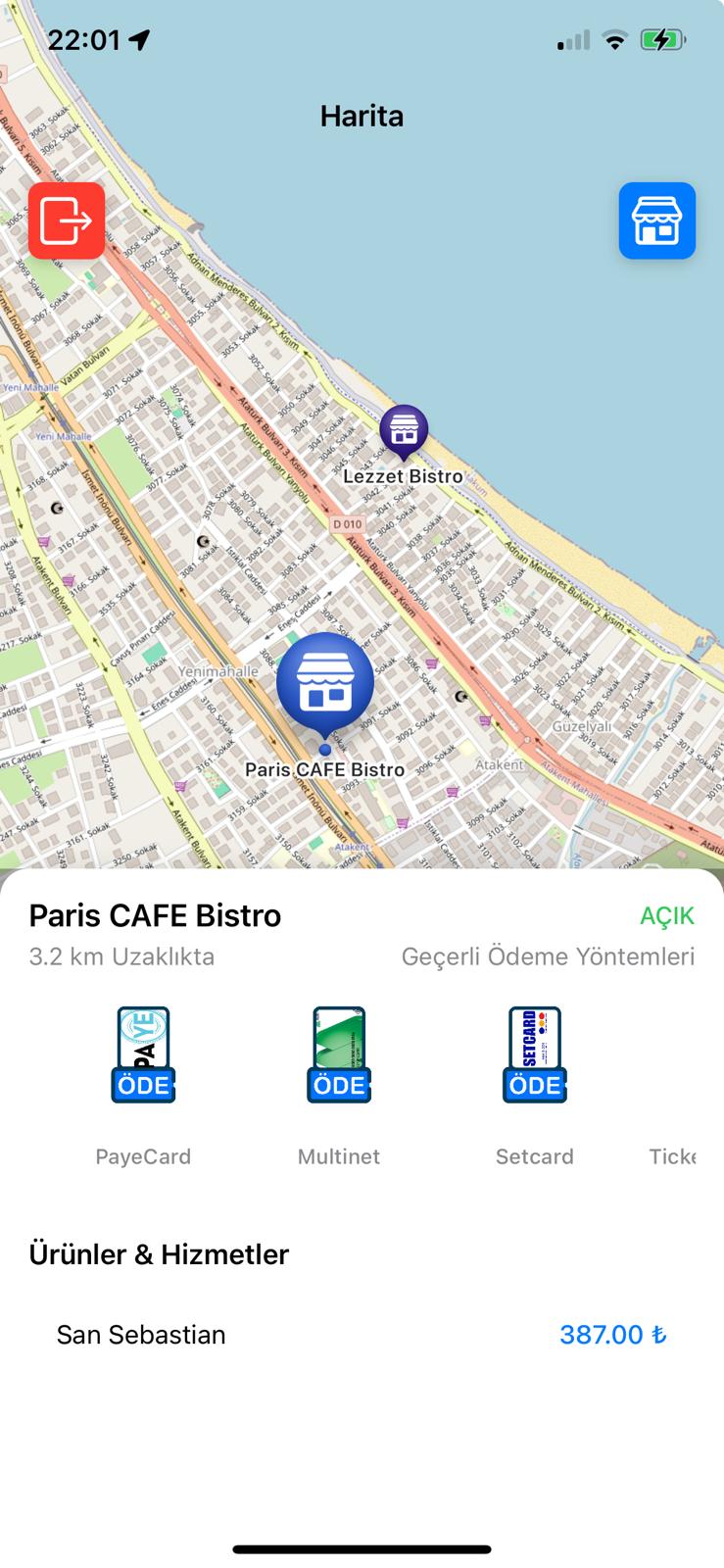Tap the 387.00 ₺ price link
The image size is (724, 1568).
coord(613,1334)
